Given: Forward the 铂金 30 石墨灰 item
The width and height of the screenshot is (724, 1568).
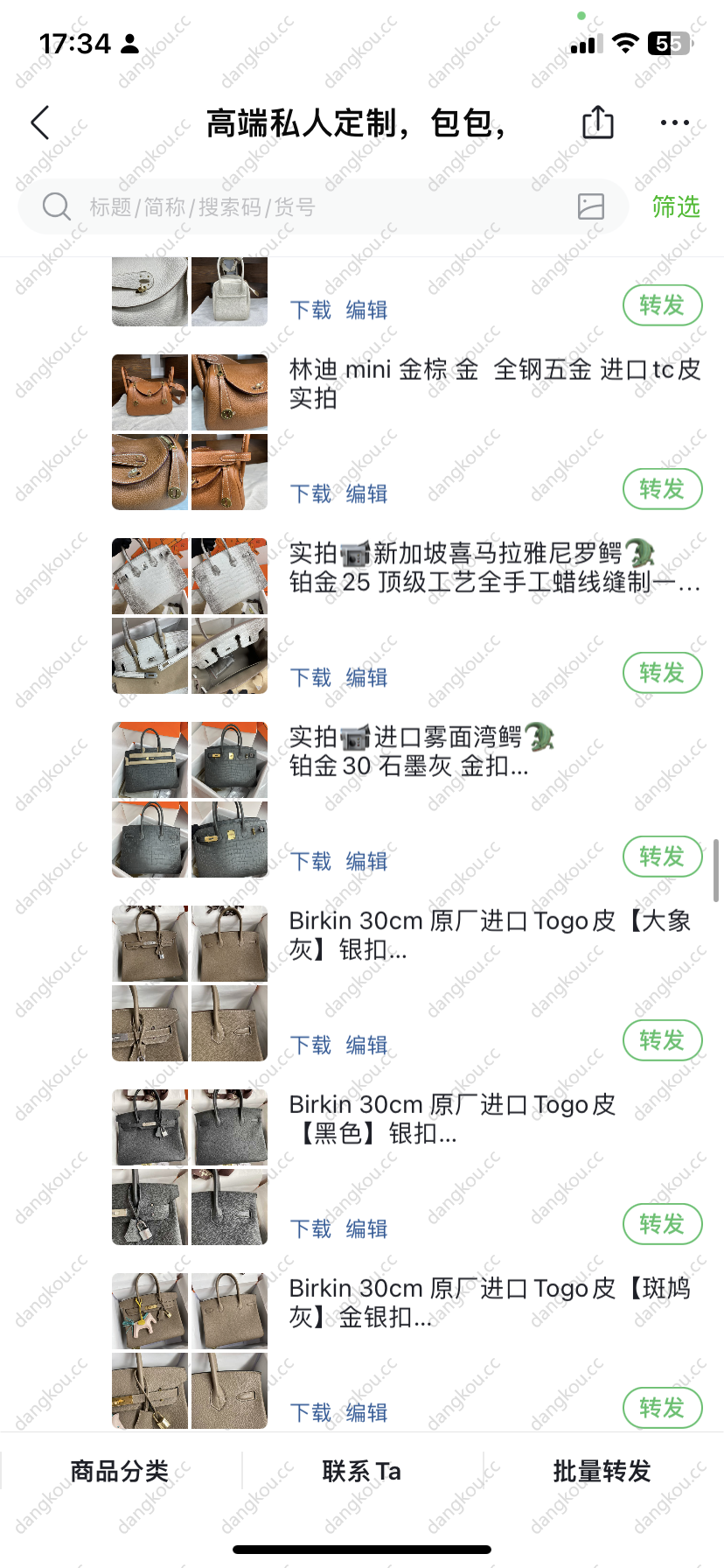Looking at the screenshot, I should 662,857.
